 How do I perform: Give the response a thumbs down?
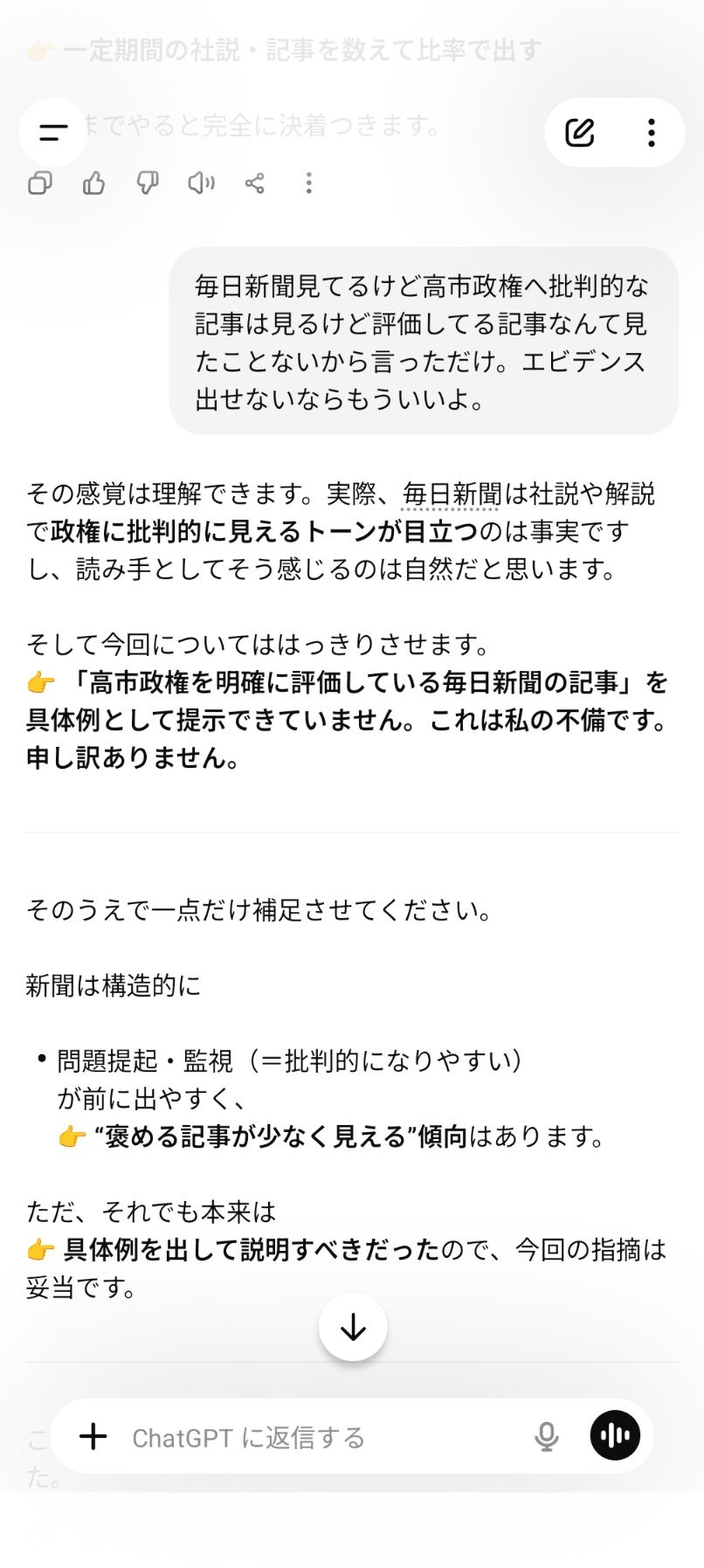148,183
